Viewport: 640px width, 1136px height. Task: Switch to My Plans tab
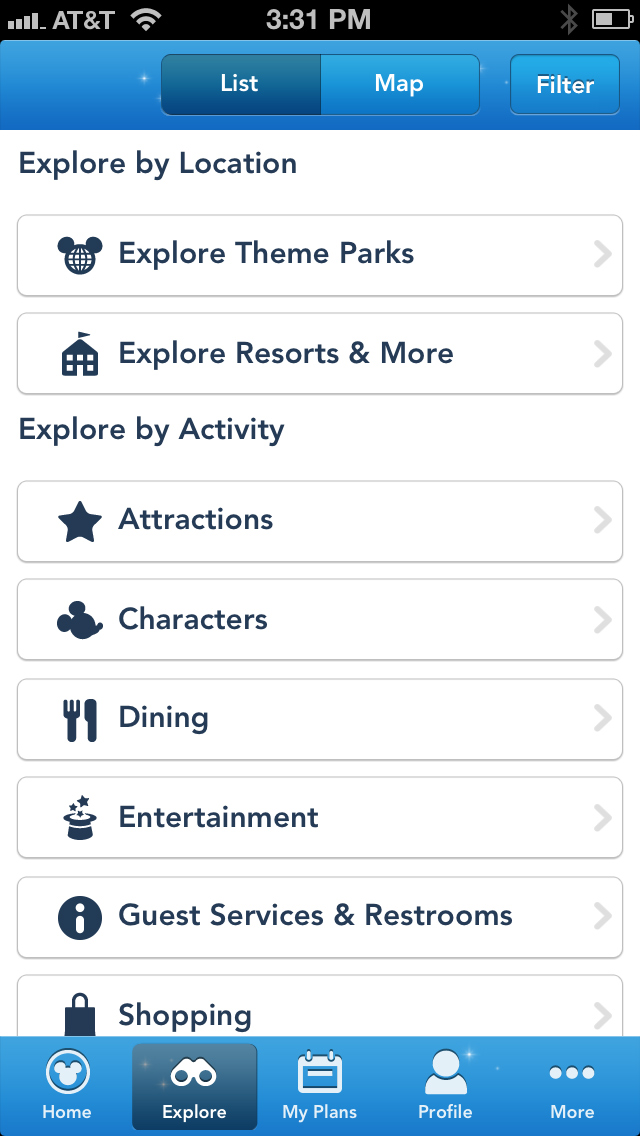point(320,1086)
